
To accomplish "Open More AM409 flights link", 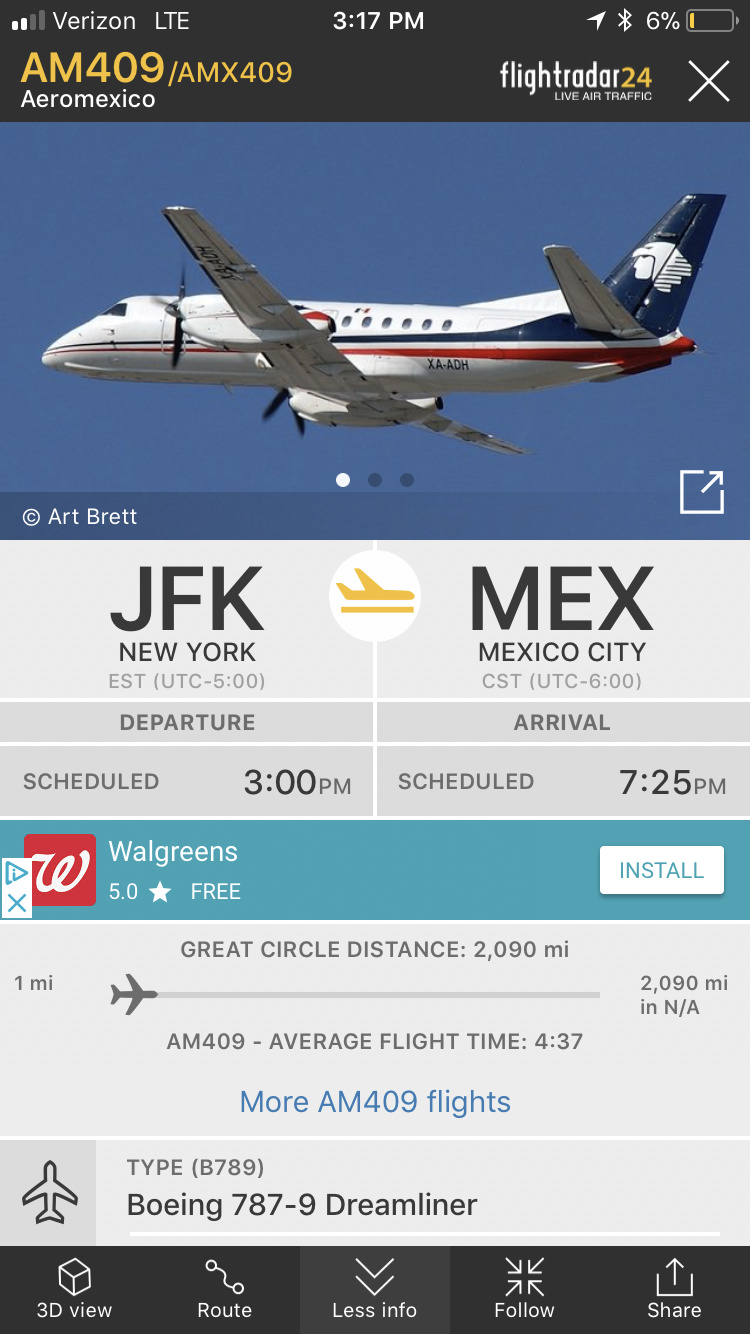I will [x=375, y=1101].
